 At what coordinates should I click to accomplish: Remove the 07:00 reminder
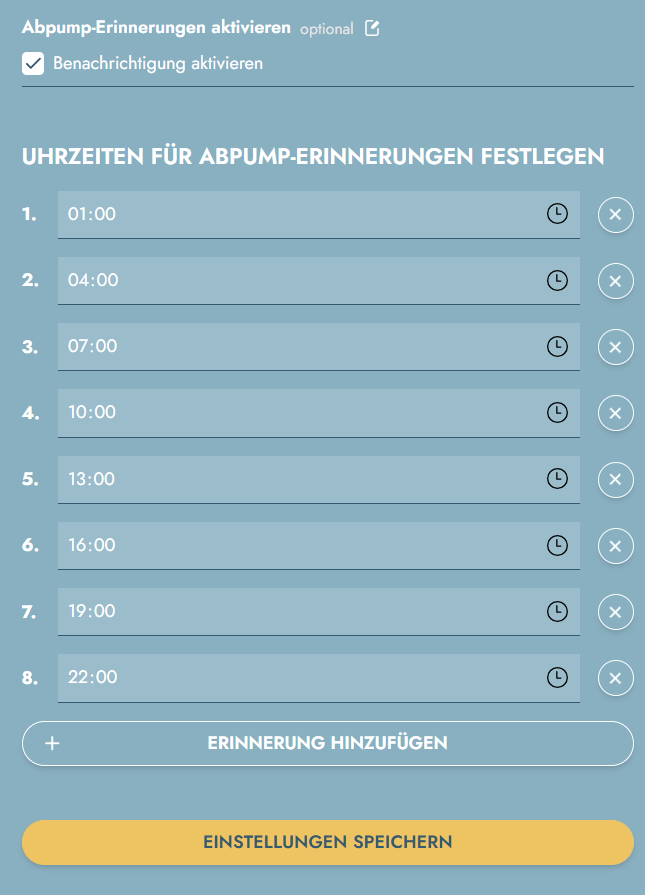[x=615, y=347]
